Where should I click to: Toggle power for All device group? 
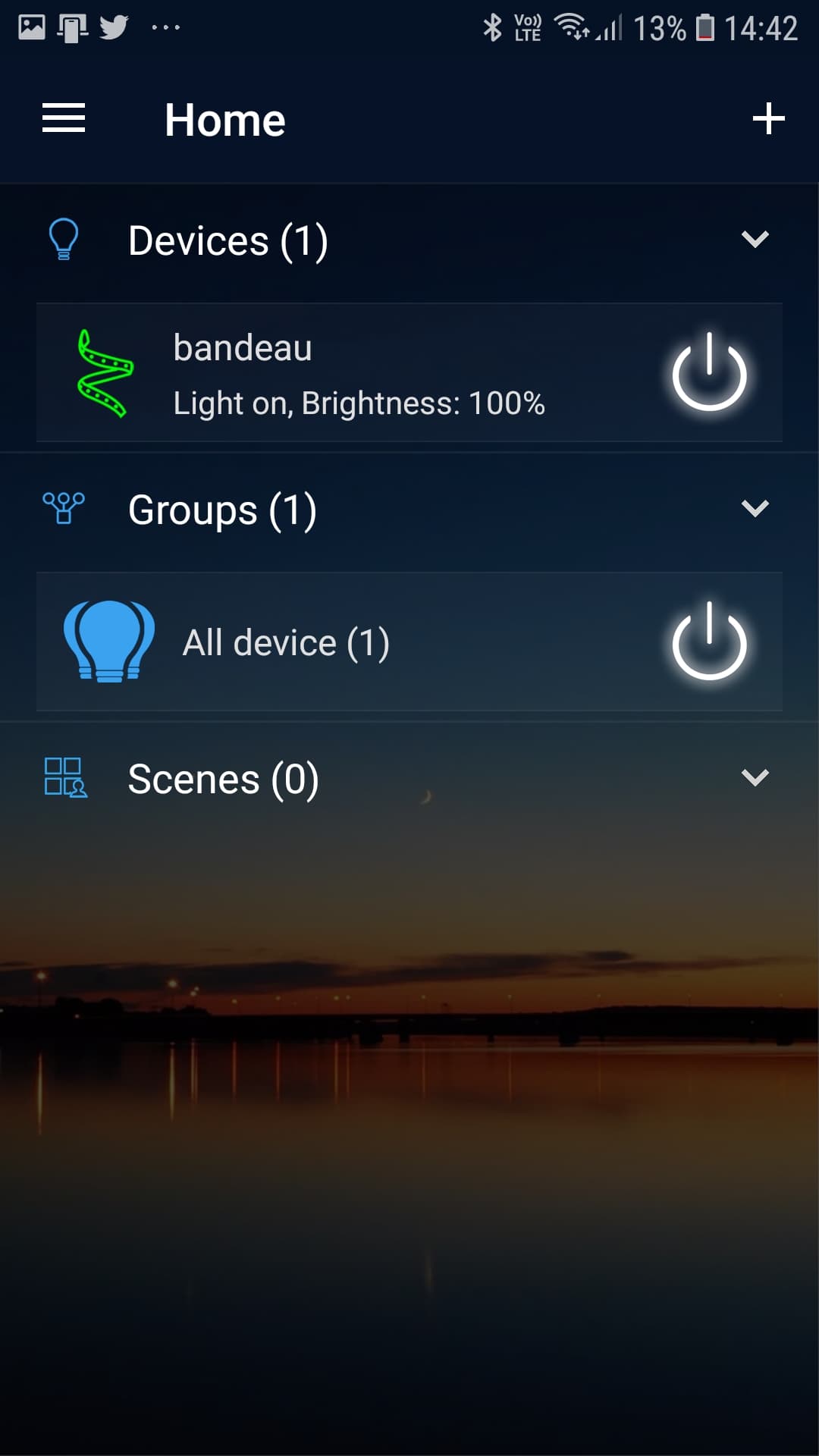709,642
